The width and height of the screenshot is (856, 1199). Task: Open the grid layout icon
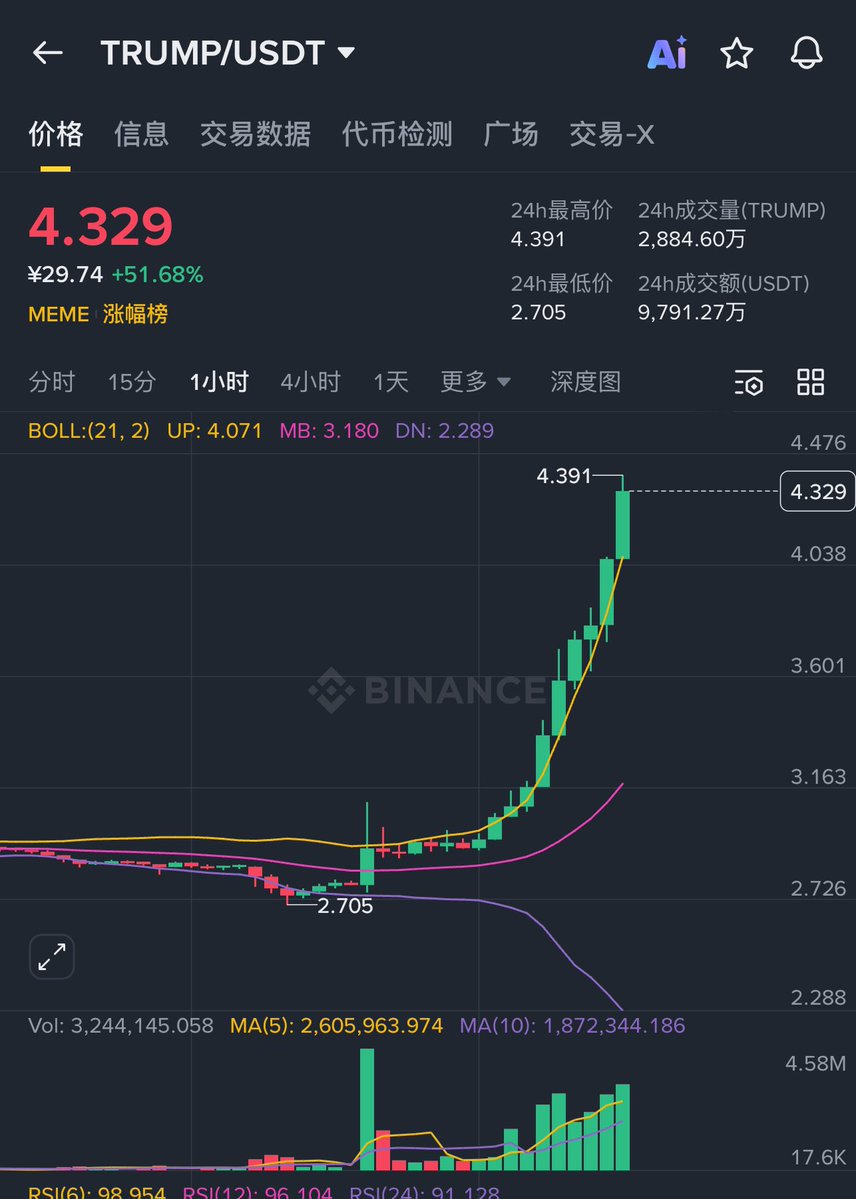click(810, 382)
